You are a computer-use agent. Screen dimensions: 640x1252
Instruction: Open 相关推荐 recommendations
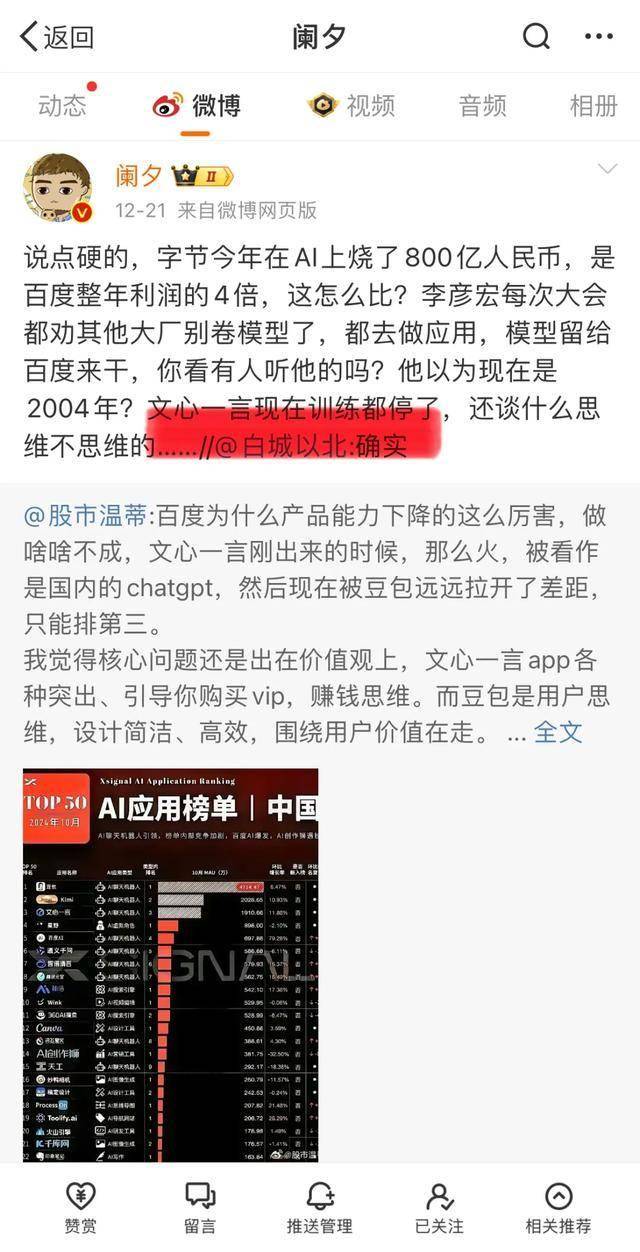tap(558, 1207)
